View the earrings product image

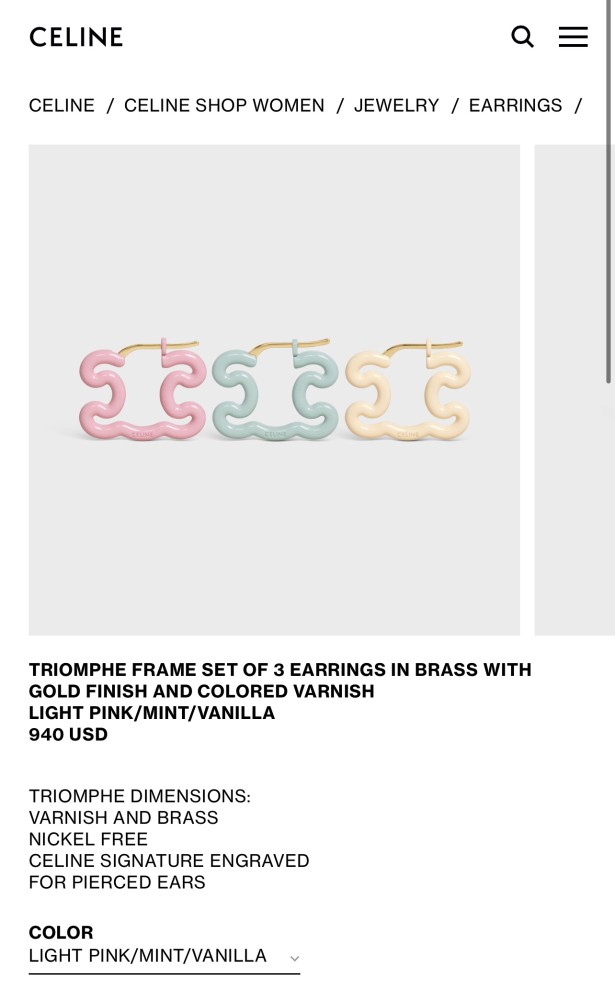click(x=274, y=390)
